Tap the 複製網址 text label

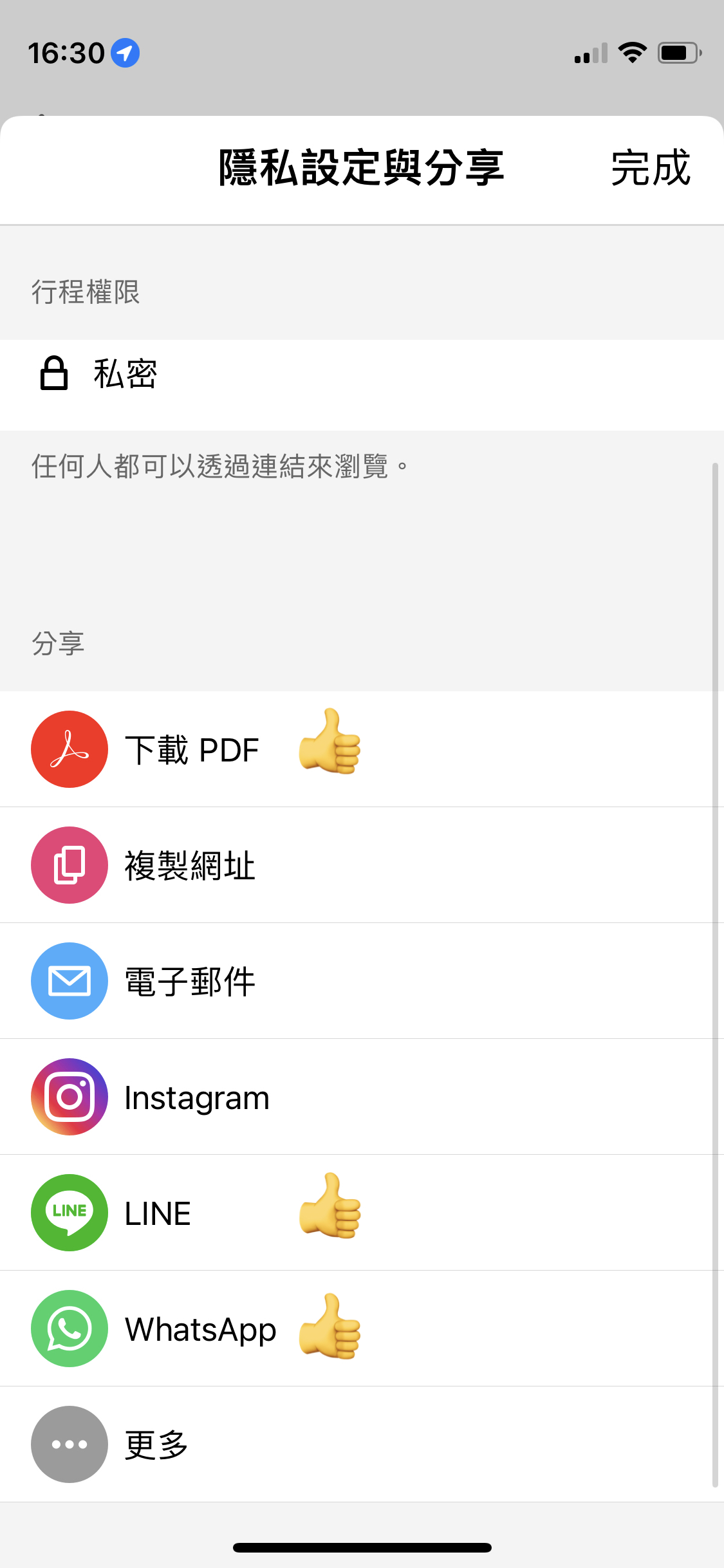[189, 864]
